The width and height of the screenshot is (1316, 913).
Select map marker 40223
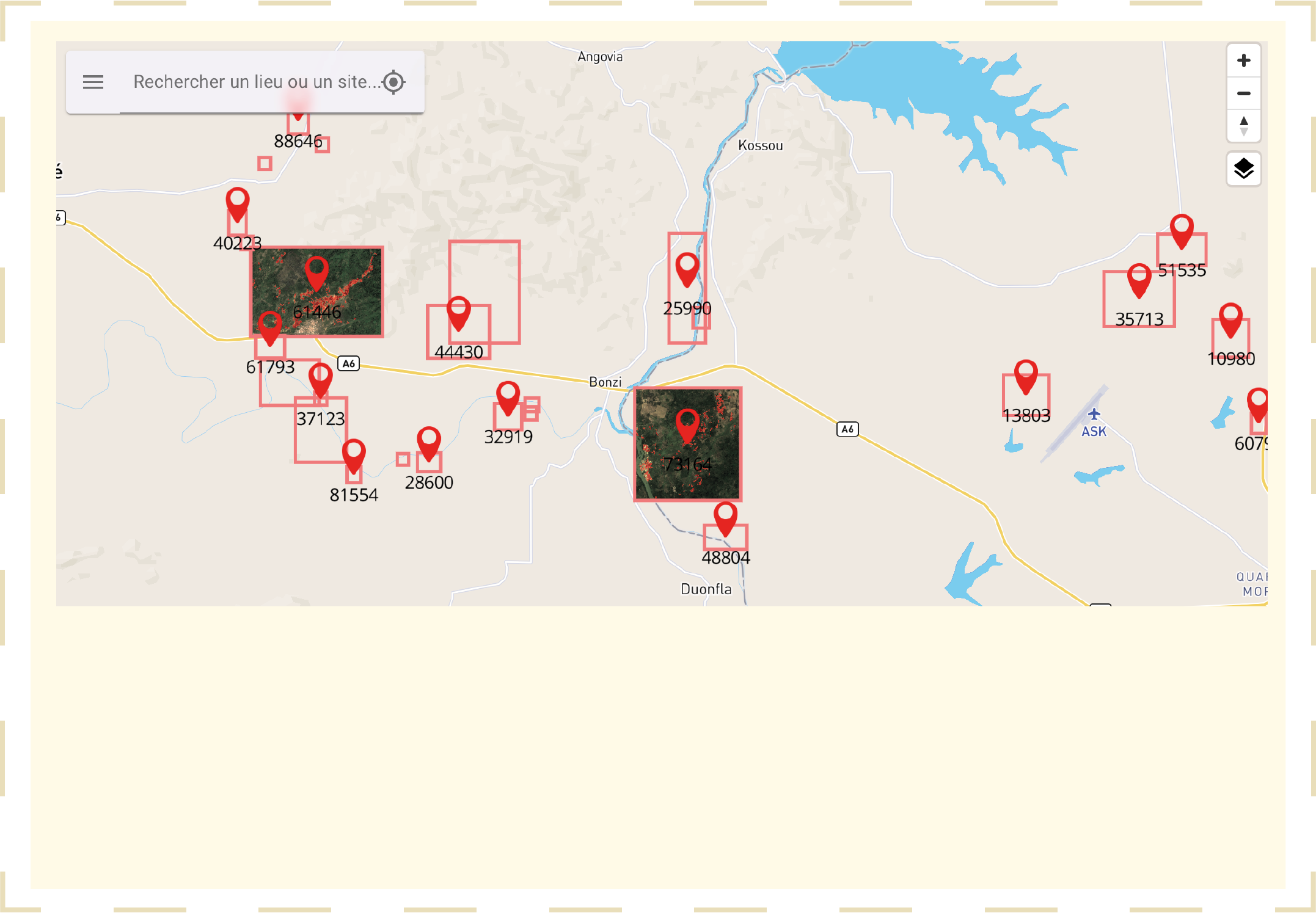(237, 203)
